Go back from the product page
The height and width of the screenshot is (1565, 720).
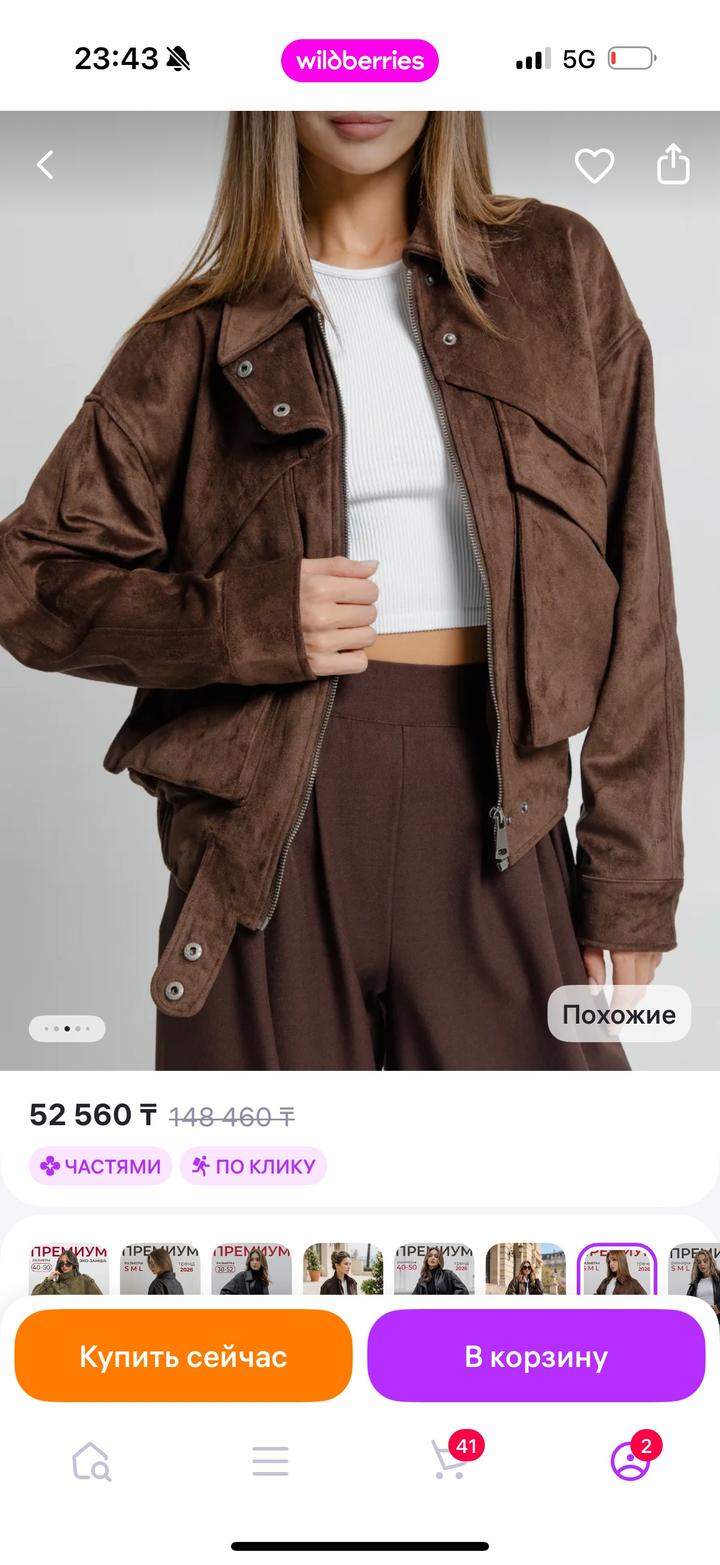[x=45, y=165]
